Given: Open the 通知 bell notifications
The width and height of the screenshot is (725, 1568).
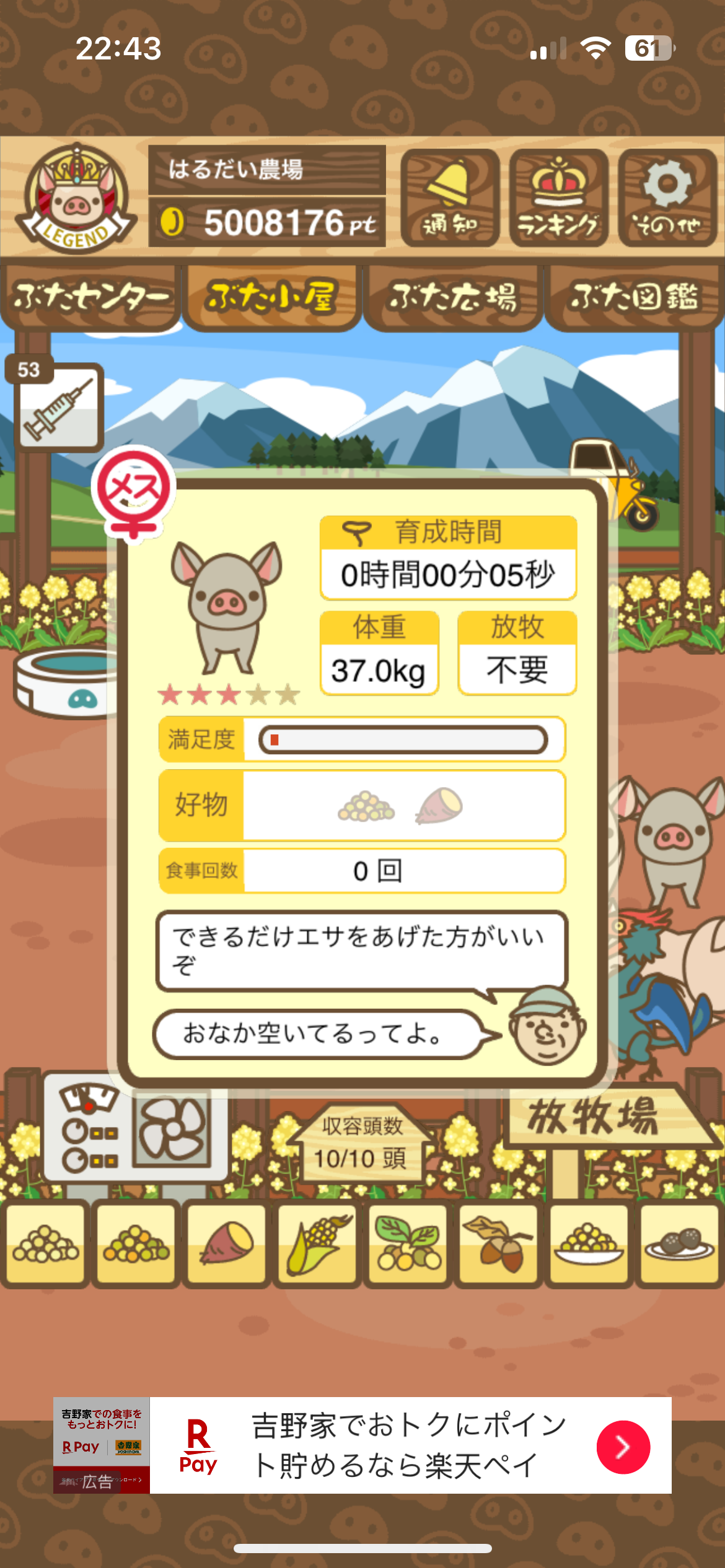Looking at the screenshot, I should pos(450,198).
